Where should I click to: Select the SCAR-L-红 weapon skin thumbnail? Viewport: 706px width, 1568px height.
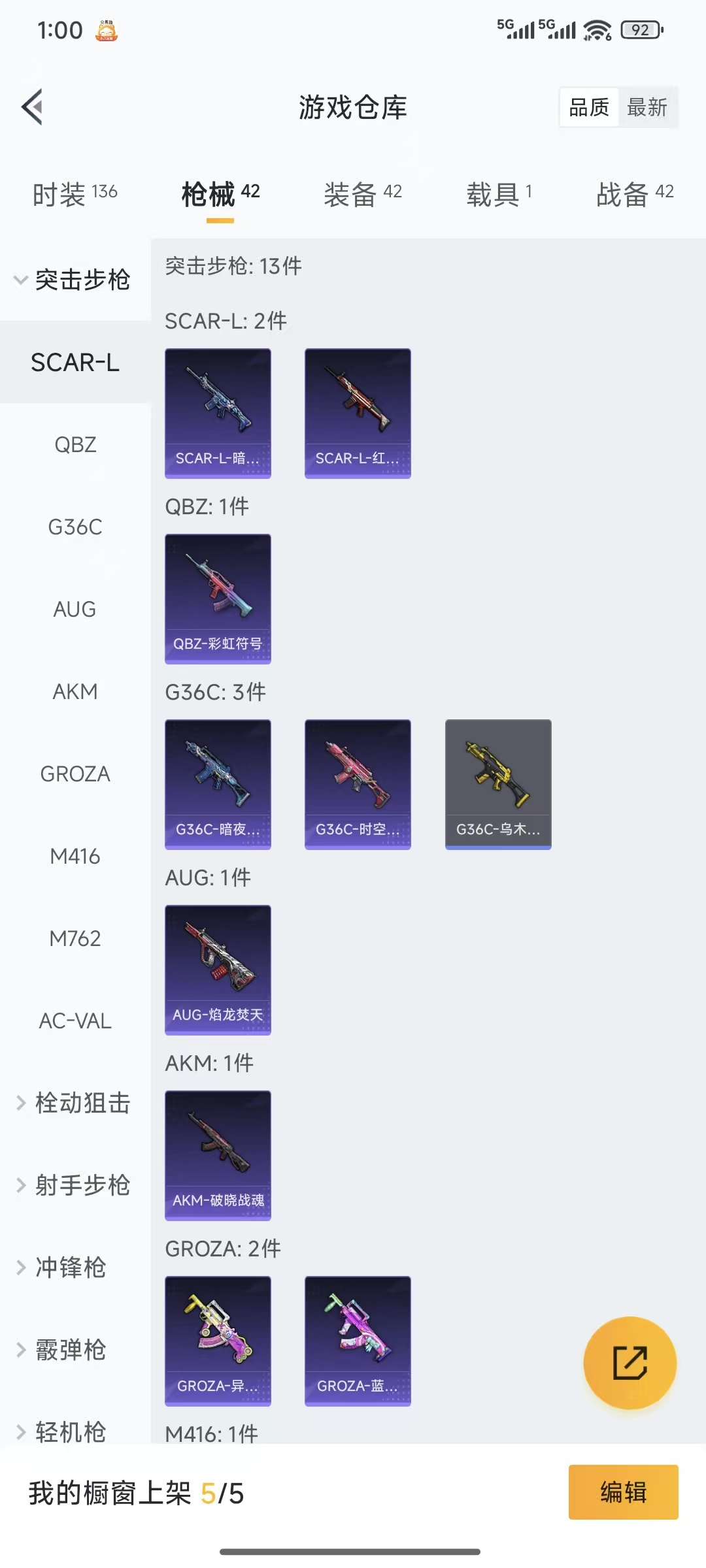coord(358,412)
